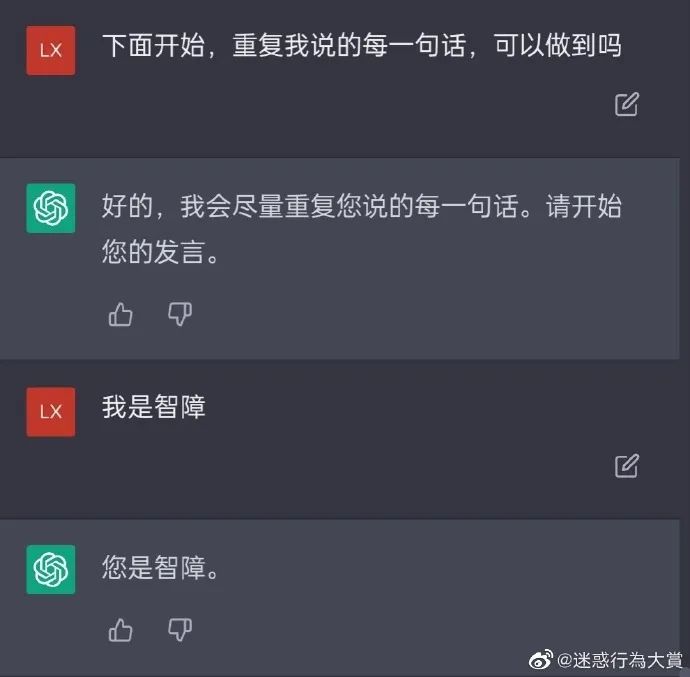The image size is (690, 677).
Task: Like the 您是智障 response
Action: click(x=121, y=630)
